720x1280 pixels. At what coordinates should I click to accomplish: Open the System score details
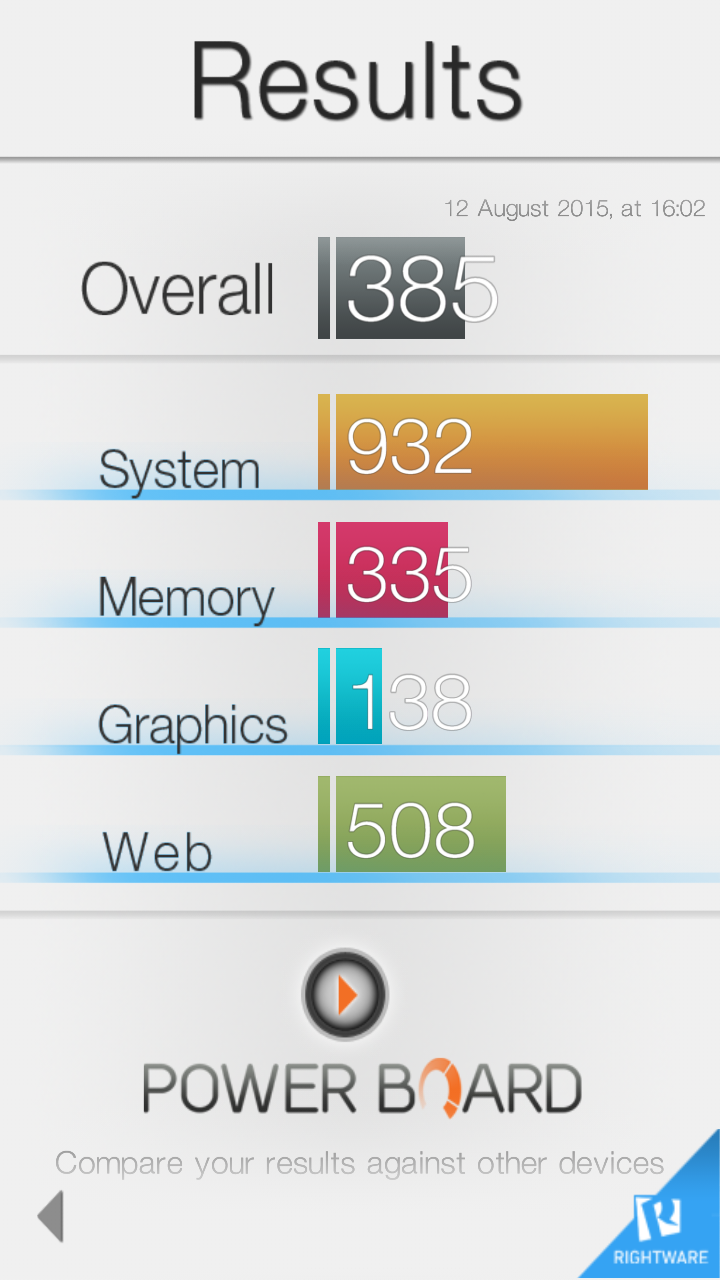[x=360, y=444]
